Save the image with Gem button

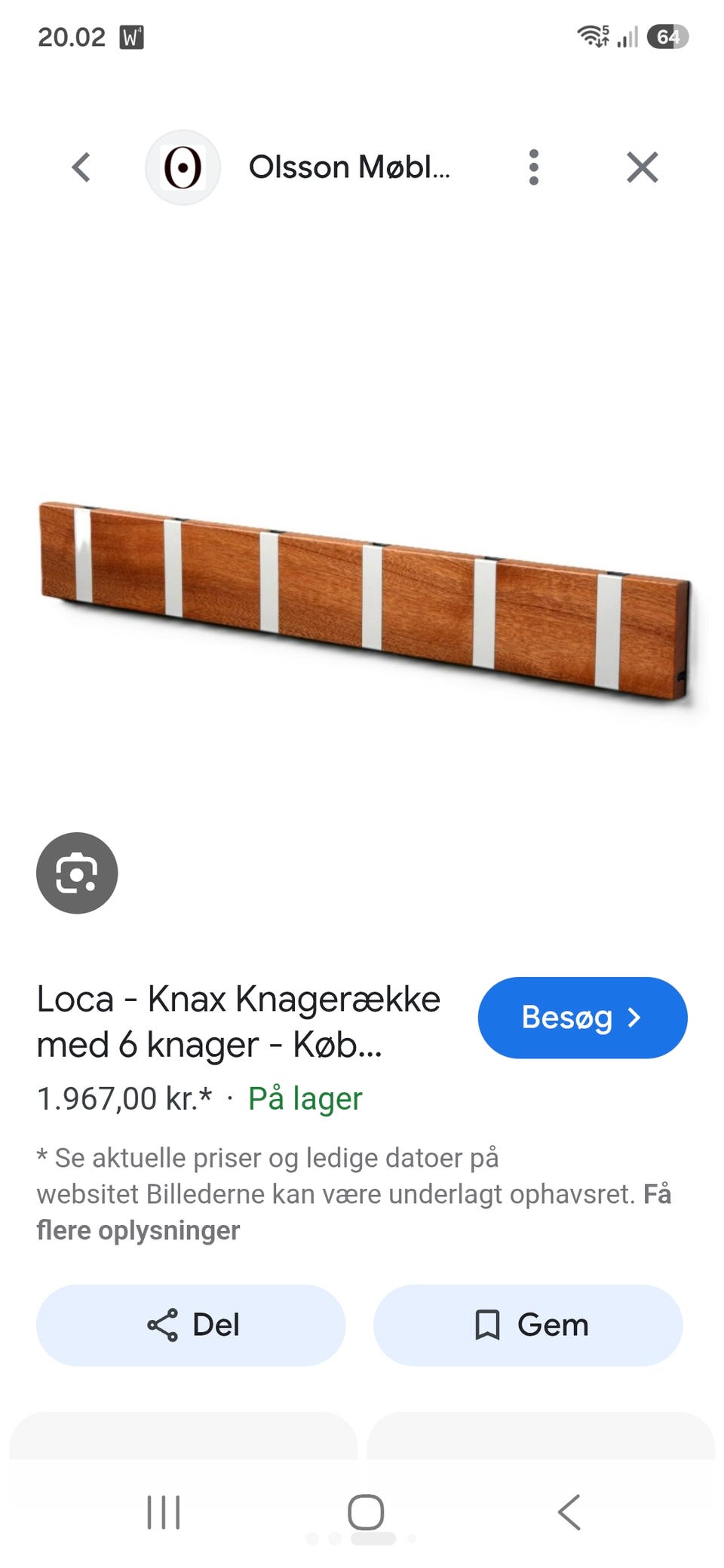(528, 1325)
